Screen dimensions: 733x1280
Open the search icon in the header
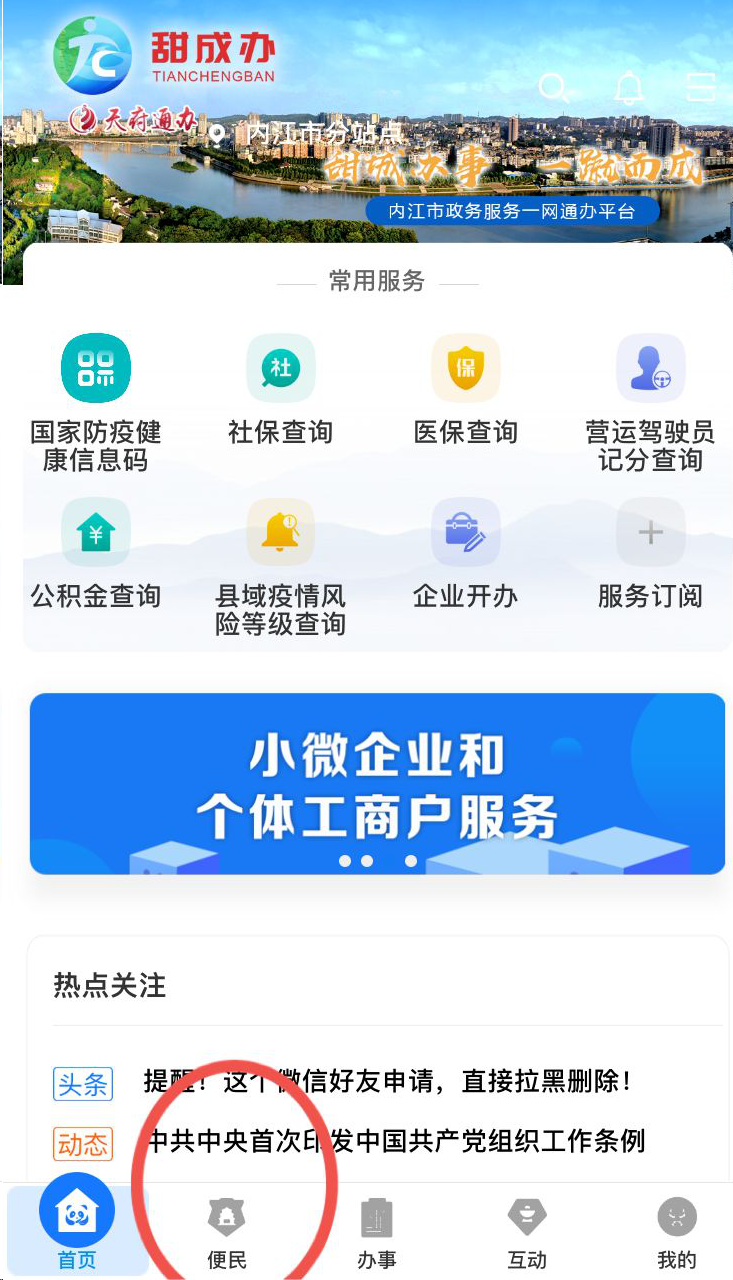click(553, 88)
